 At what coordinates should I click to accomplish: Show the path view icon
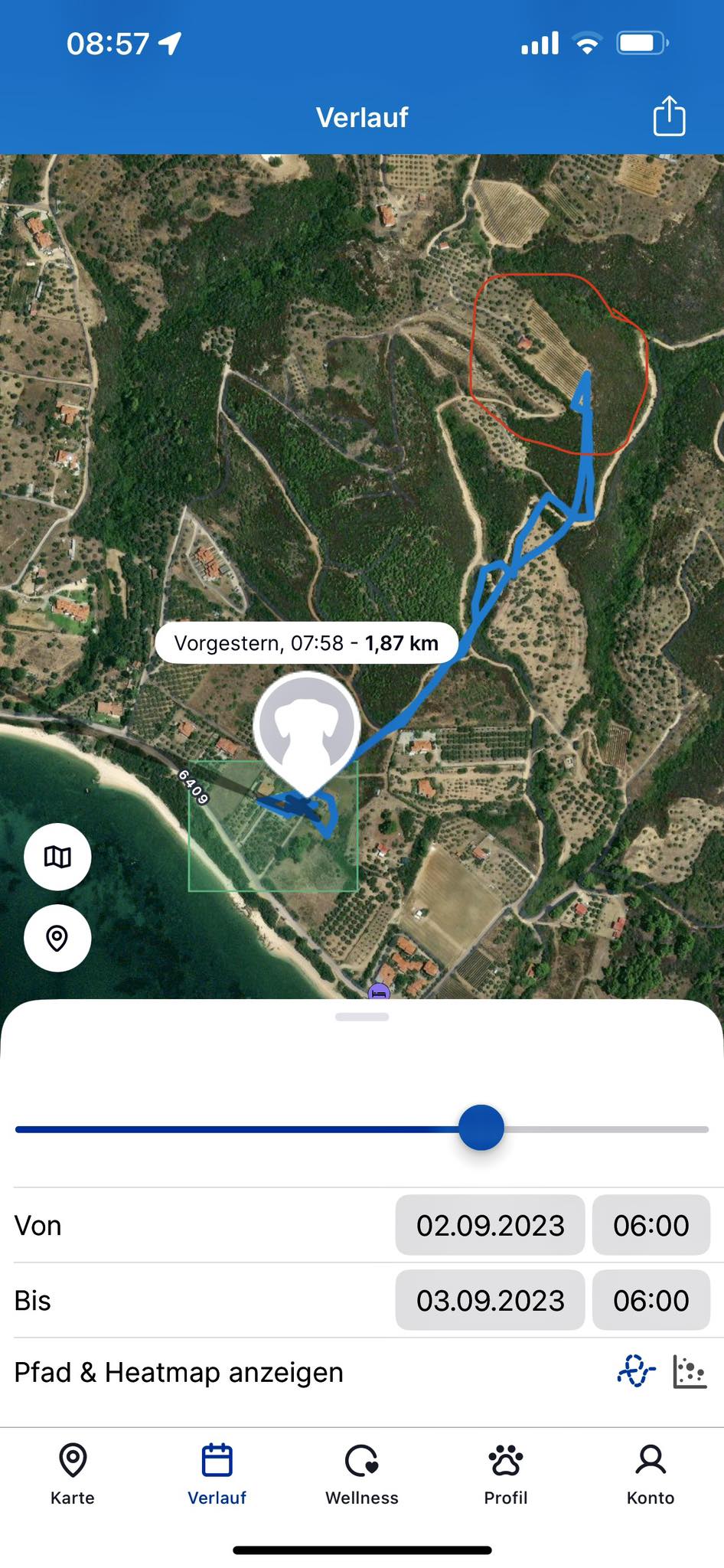click(636, 1371)
